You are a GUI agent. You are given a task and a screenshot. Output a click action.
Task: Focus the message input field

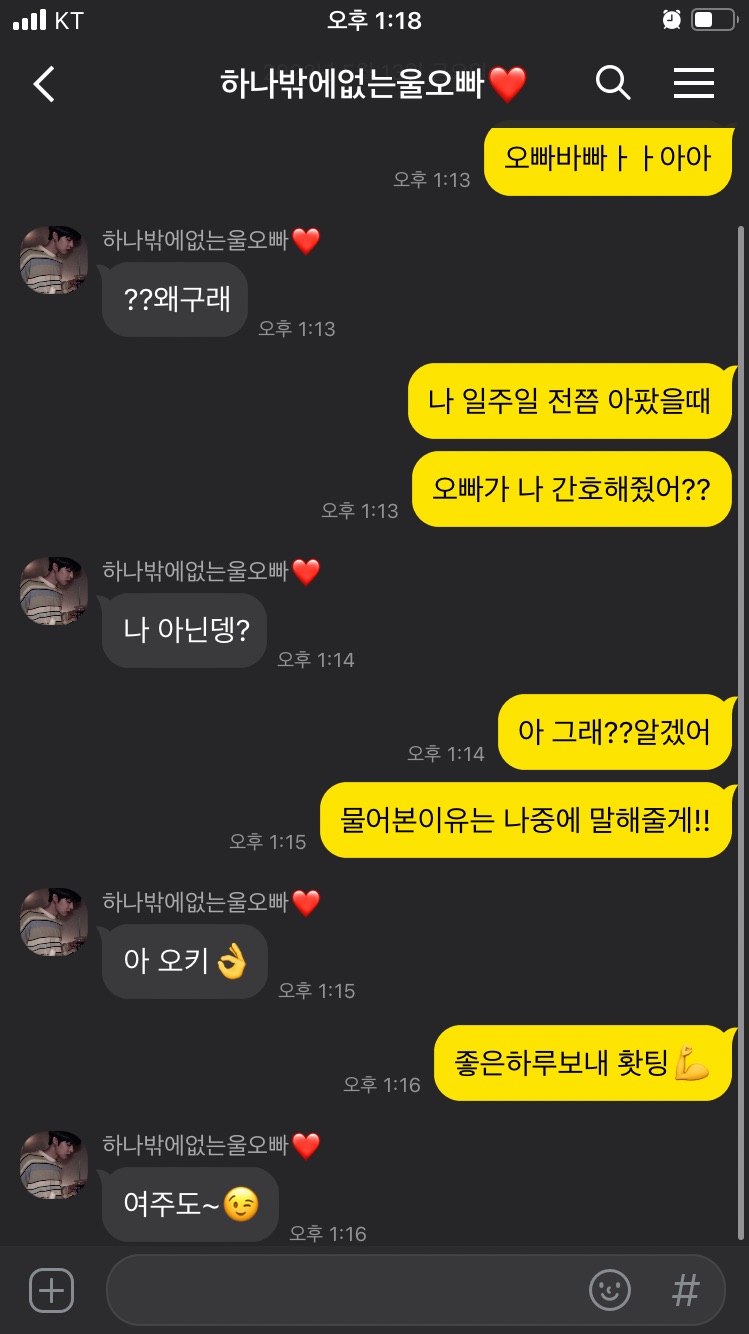point(340,1290)
